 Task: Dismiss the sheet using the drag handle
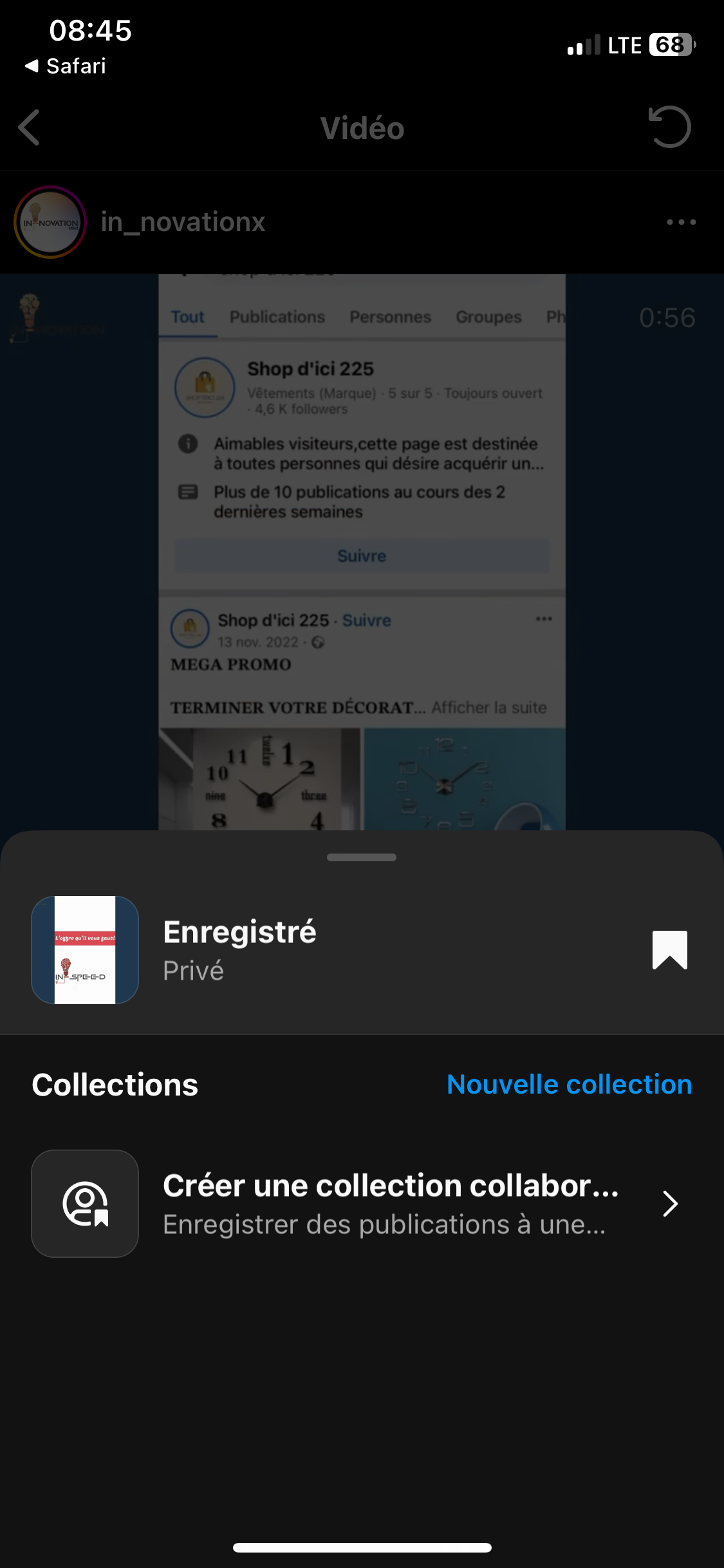pos(362,857)
